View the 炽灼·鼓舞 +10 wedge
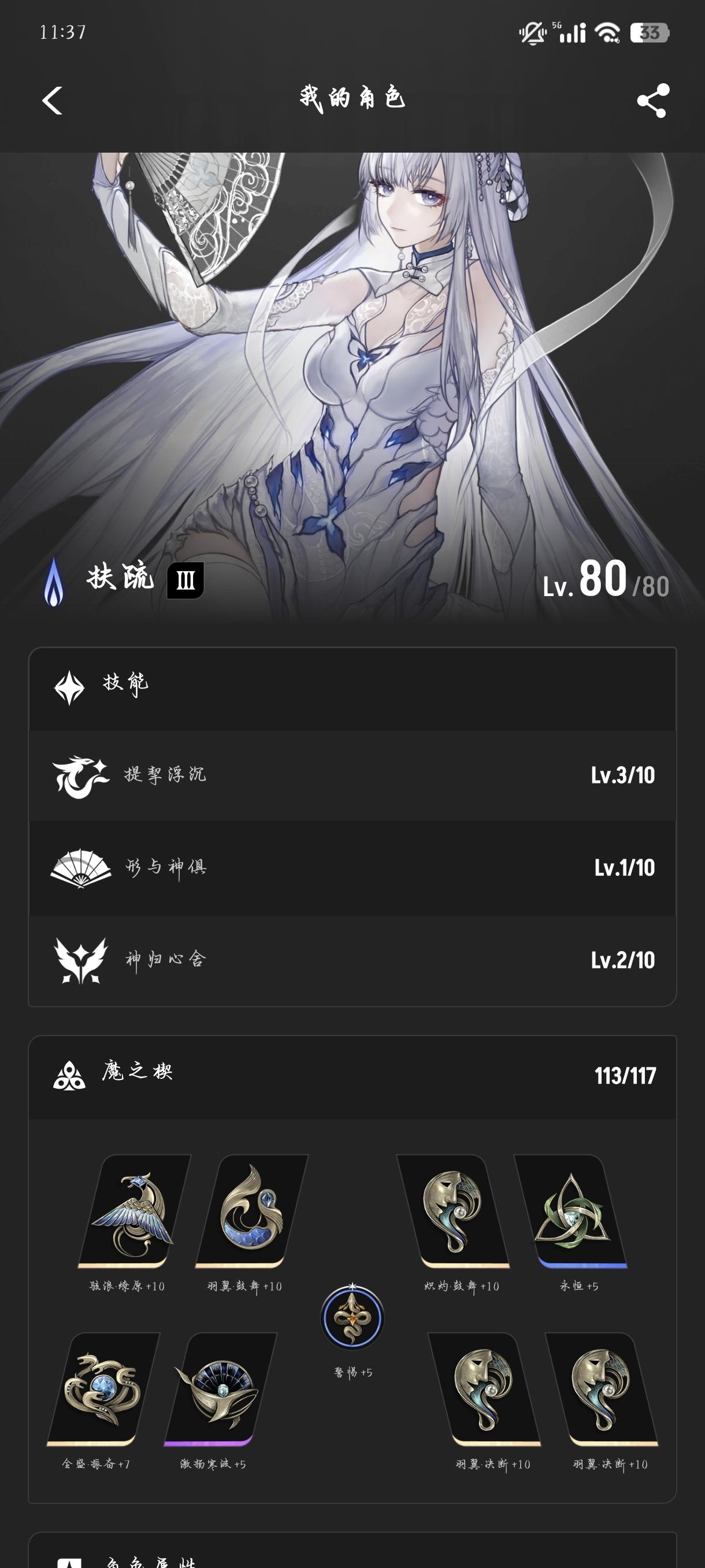Viewport: 705px width, 1568px height. (453, 1211)
